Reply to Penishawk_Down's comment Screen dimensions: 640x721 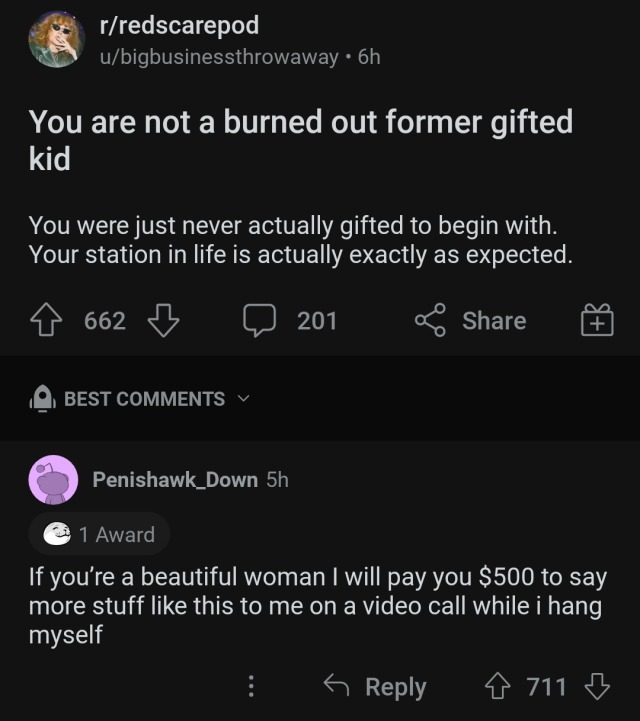(376, 687)
